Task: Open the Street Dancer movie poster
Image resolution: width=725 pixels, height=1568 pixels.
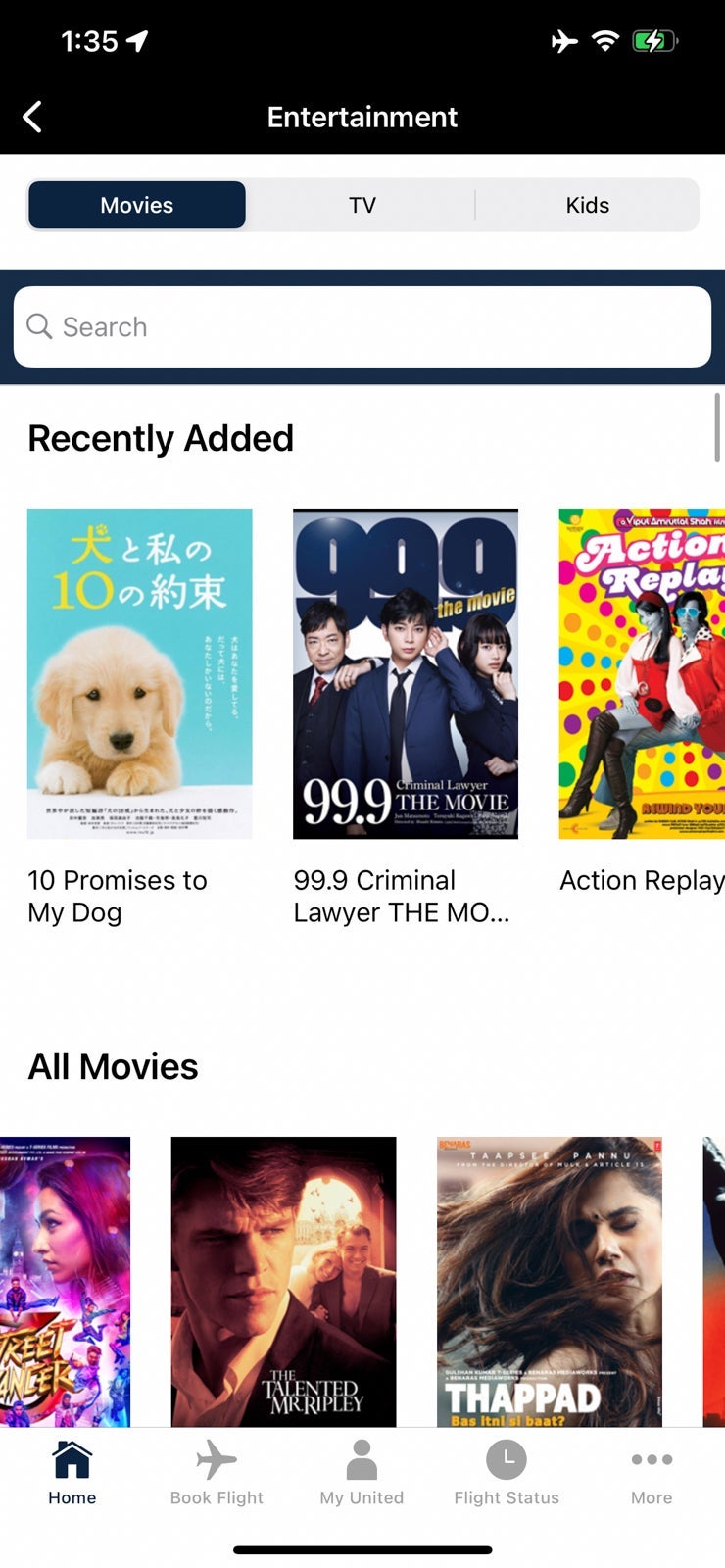Action: click(x=65, y=1280)
